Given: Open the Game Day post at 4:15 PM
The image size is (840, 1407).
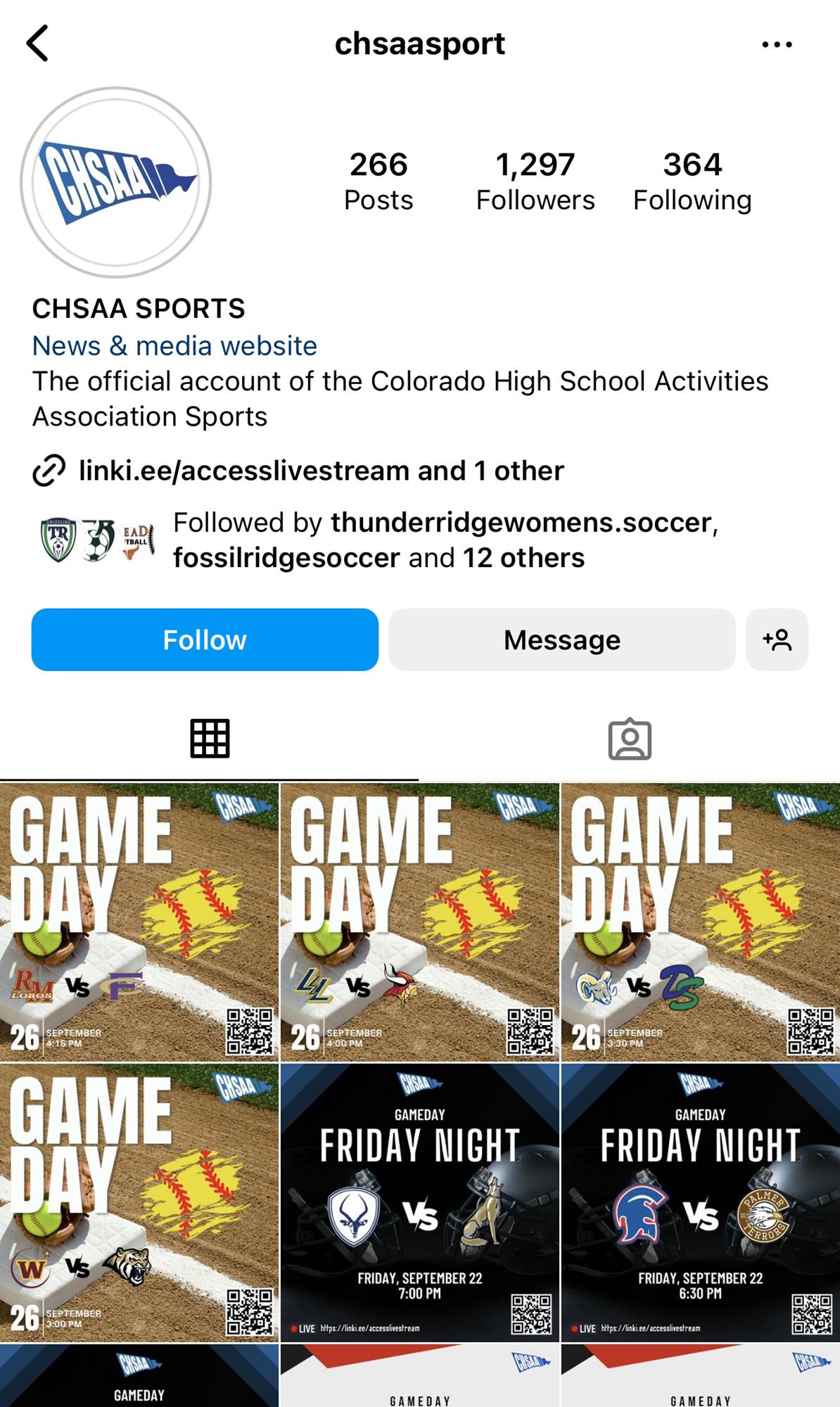Looking at the screenshot, I should 139,922.
